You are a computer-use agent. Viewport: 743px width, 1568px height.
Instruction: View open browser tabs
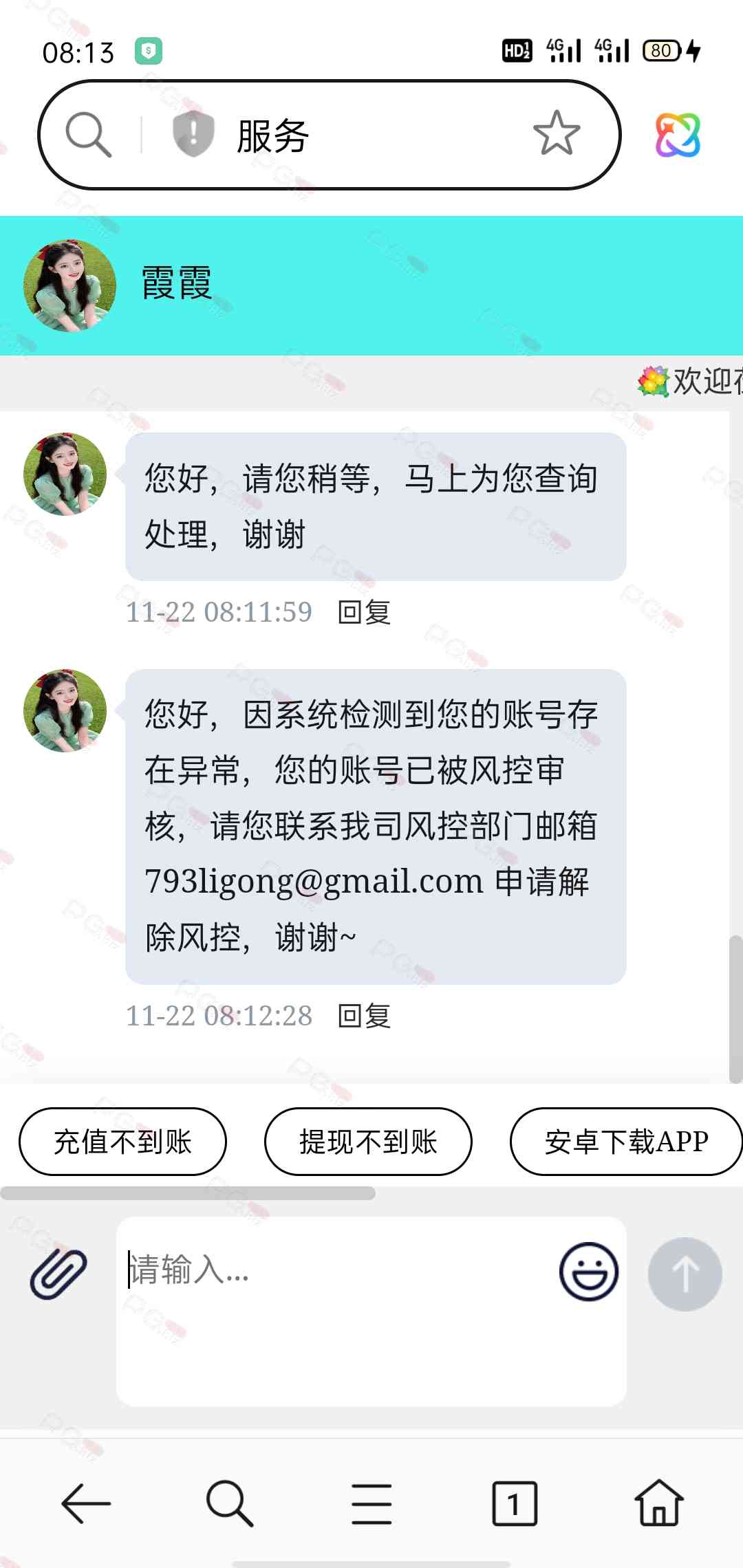coord(514,1503)
